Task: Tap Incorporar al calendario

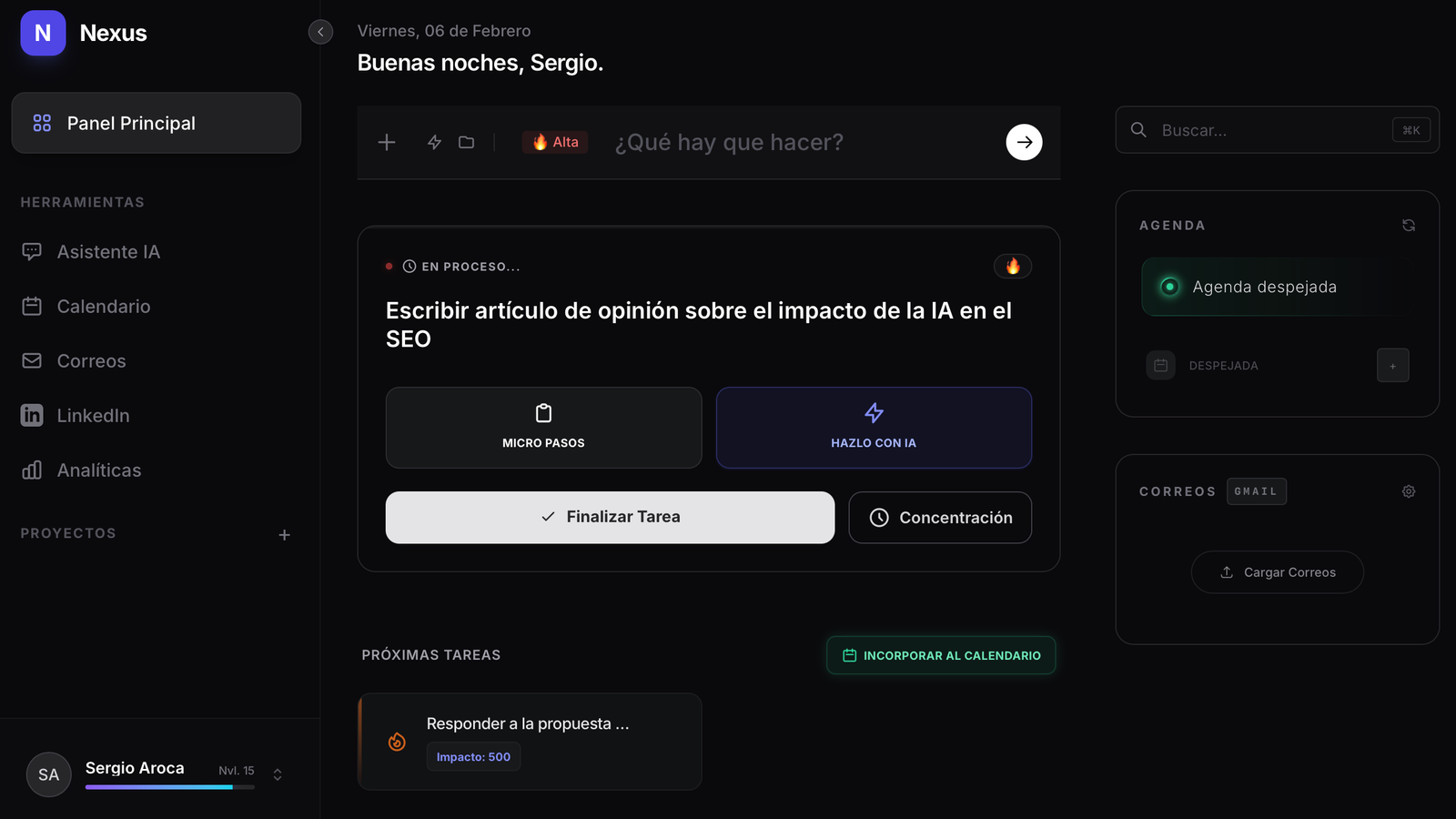Action: tap(941, 655)
